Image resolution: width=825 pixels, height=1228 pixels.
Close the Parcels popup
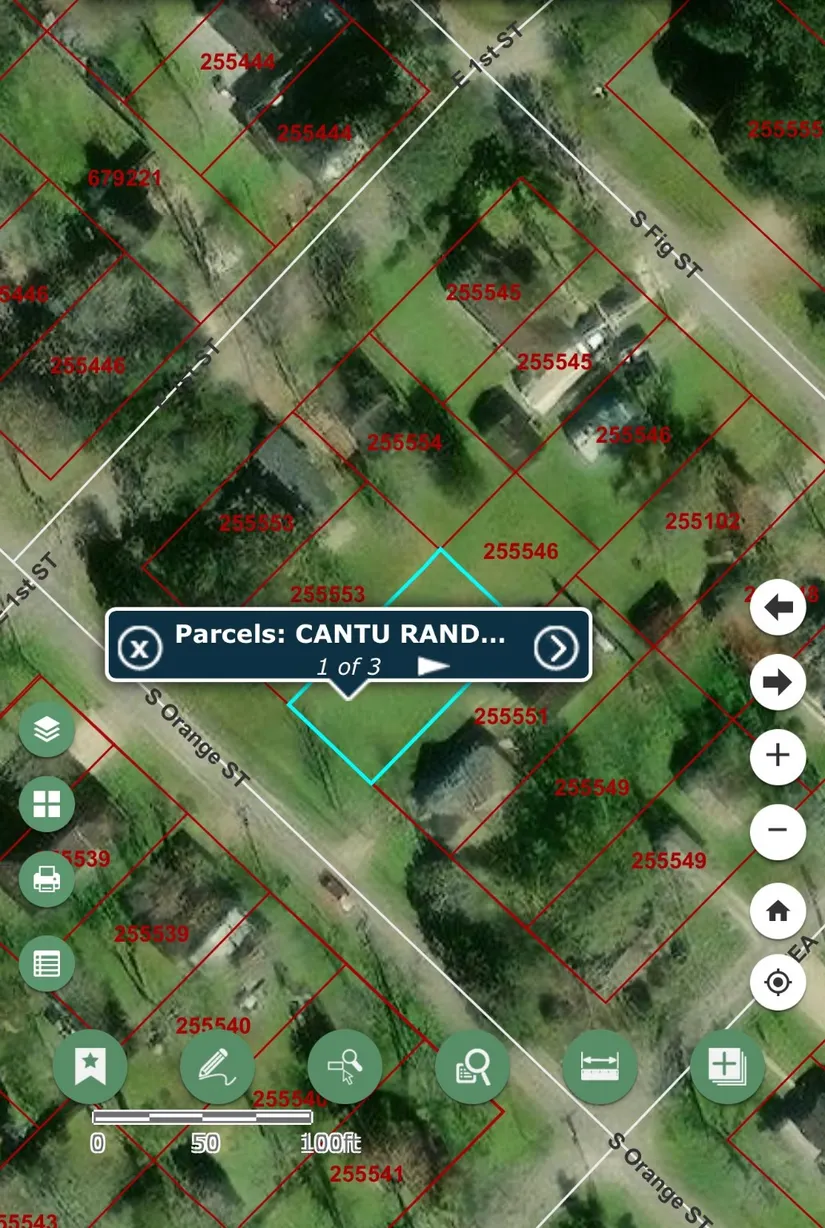point(140,648)
